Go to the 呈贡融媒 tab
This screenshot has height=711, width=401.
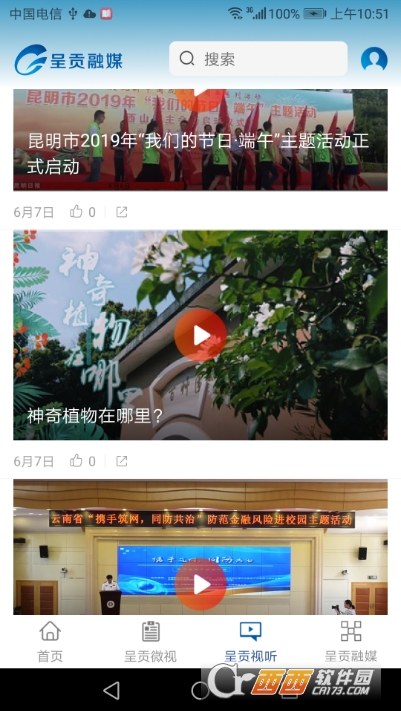[x=351, y=641]
